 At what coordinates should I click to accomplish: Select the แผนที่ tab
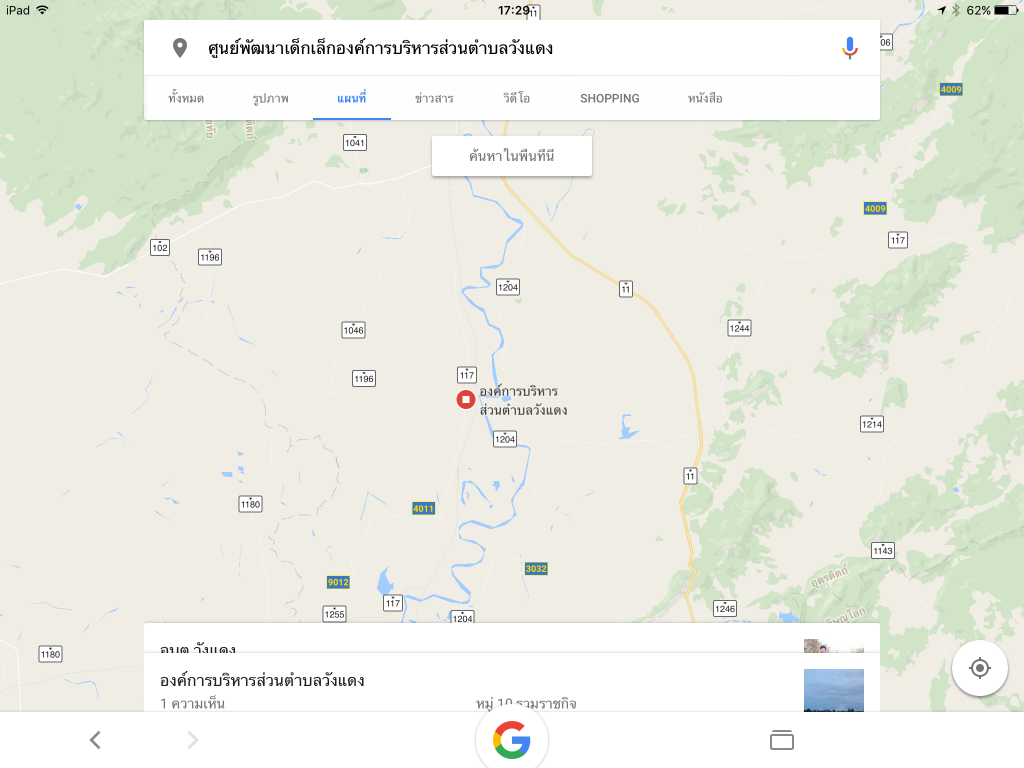[351, 98]
